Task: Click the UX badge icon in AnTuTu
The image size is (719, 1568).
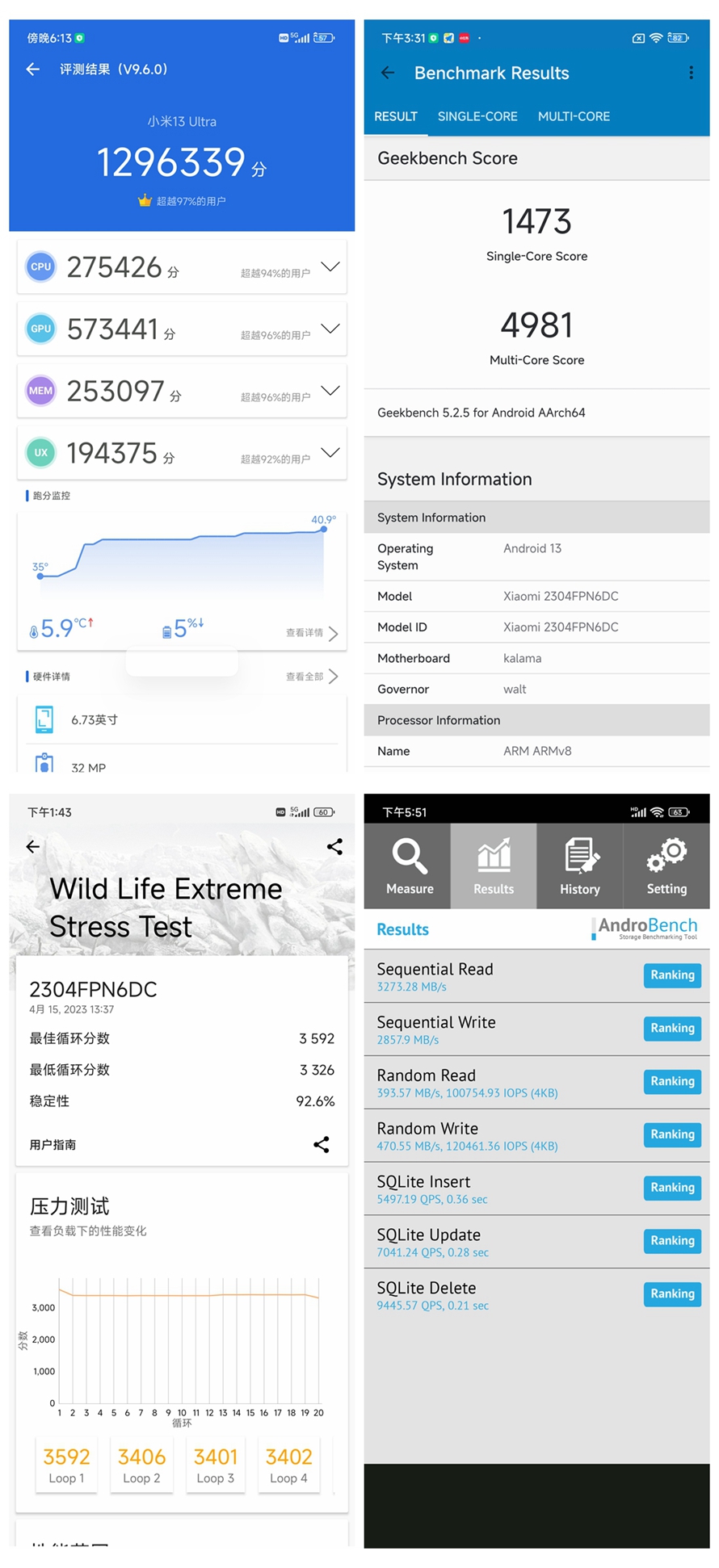Action: (40, 452)
